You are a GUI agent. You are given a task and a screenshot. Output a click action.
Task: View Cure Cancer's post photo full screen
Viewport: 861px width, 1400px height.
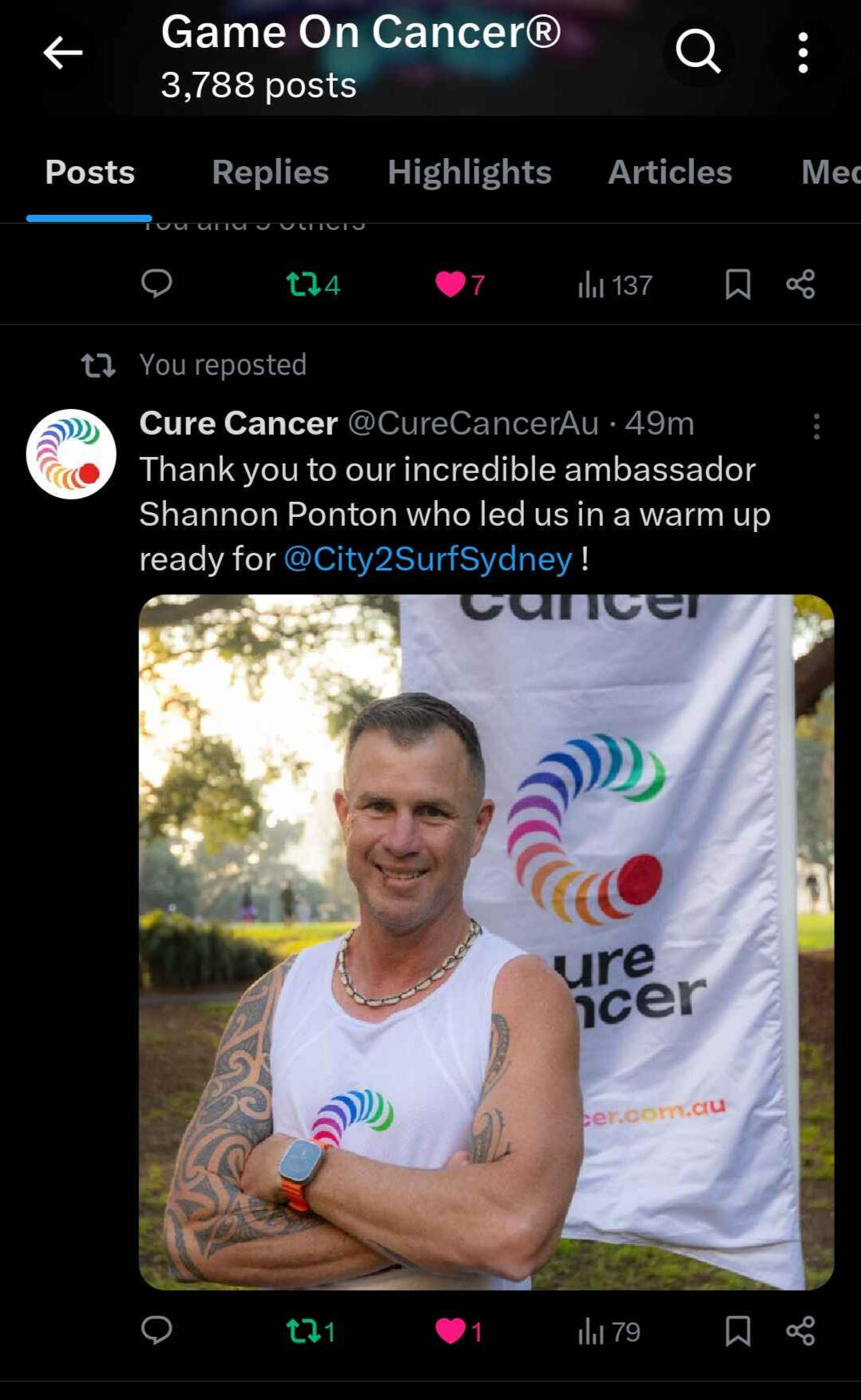tap(486, 941)
